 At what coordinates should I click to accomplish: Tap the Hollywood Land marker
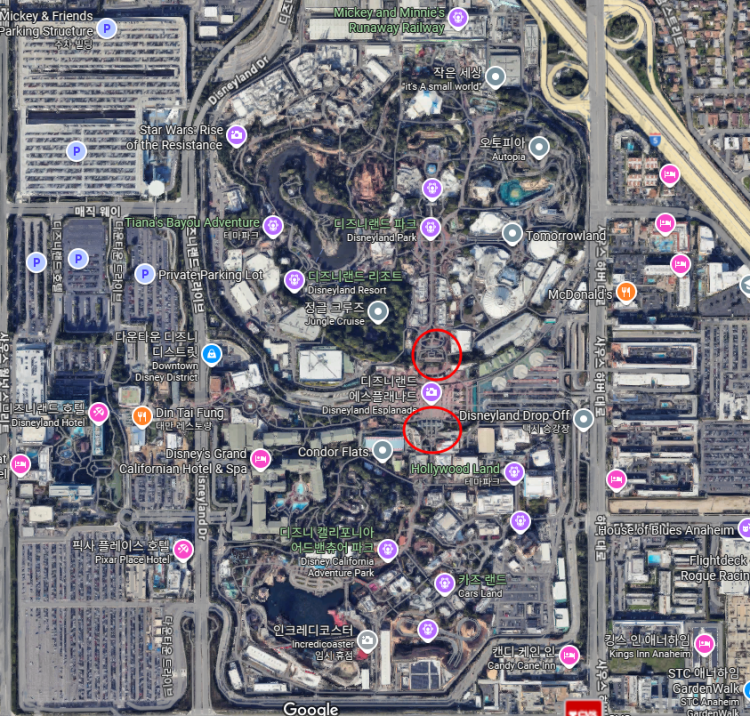point(514,472)
